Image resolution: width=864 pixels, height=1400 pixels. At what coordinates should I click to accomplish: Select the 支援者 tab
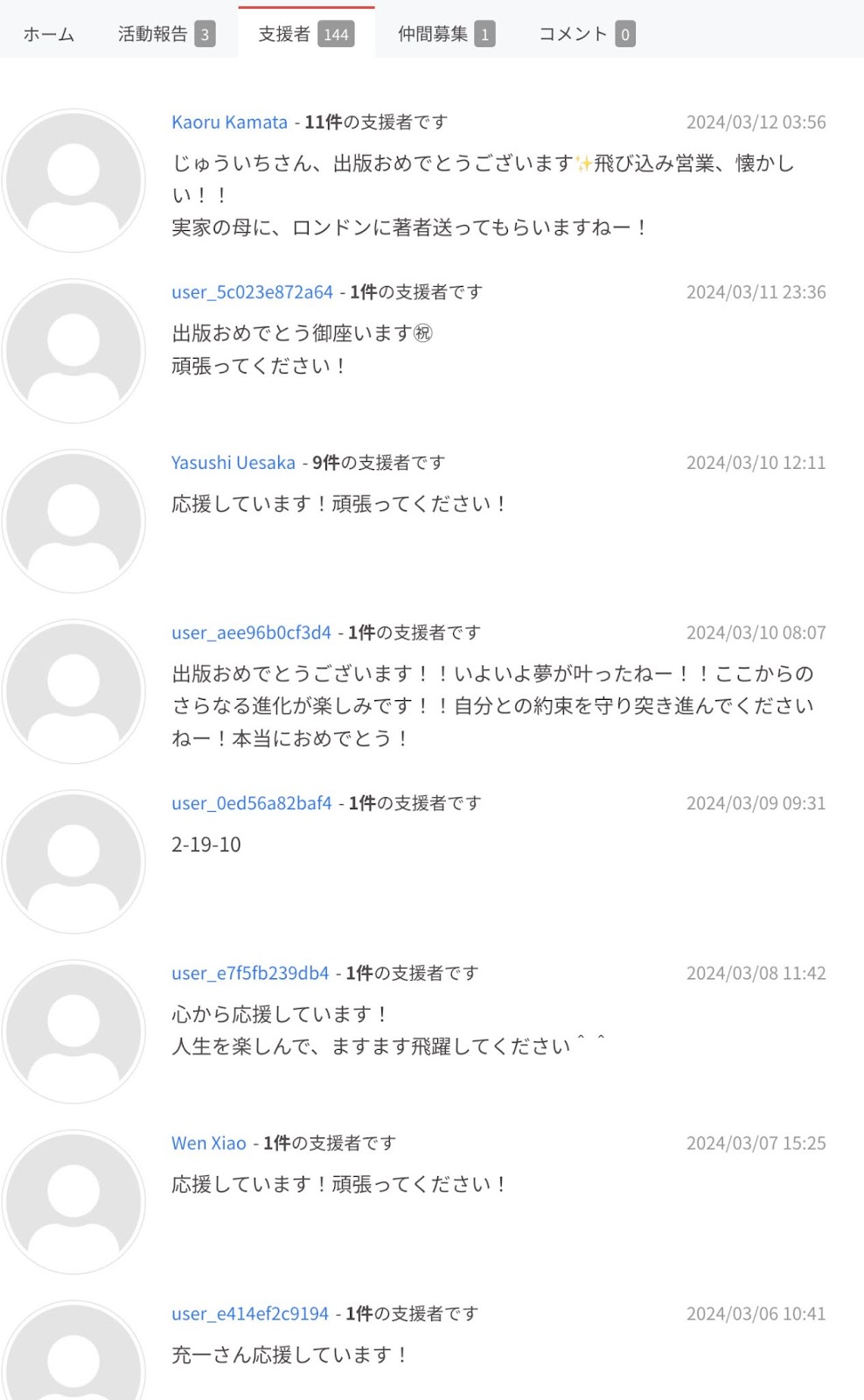tap(306, 34)
